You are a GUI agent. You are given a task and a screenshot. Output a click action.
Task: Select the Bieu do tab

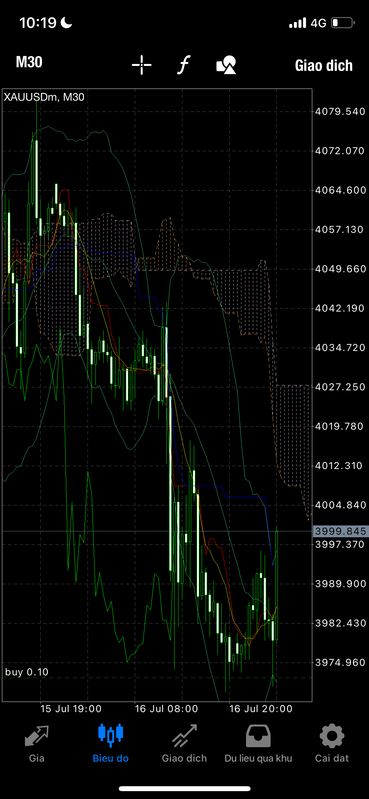[111, 743]
